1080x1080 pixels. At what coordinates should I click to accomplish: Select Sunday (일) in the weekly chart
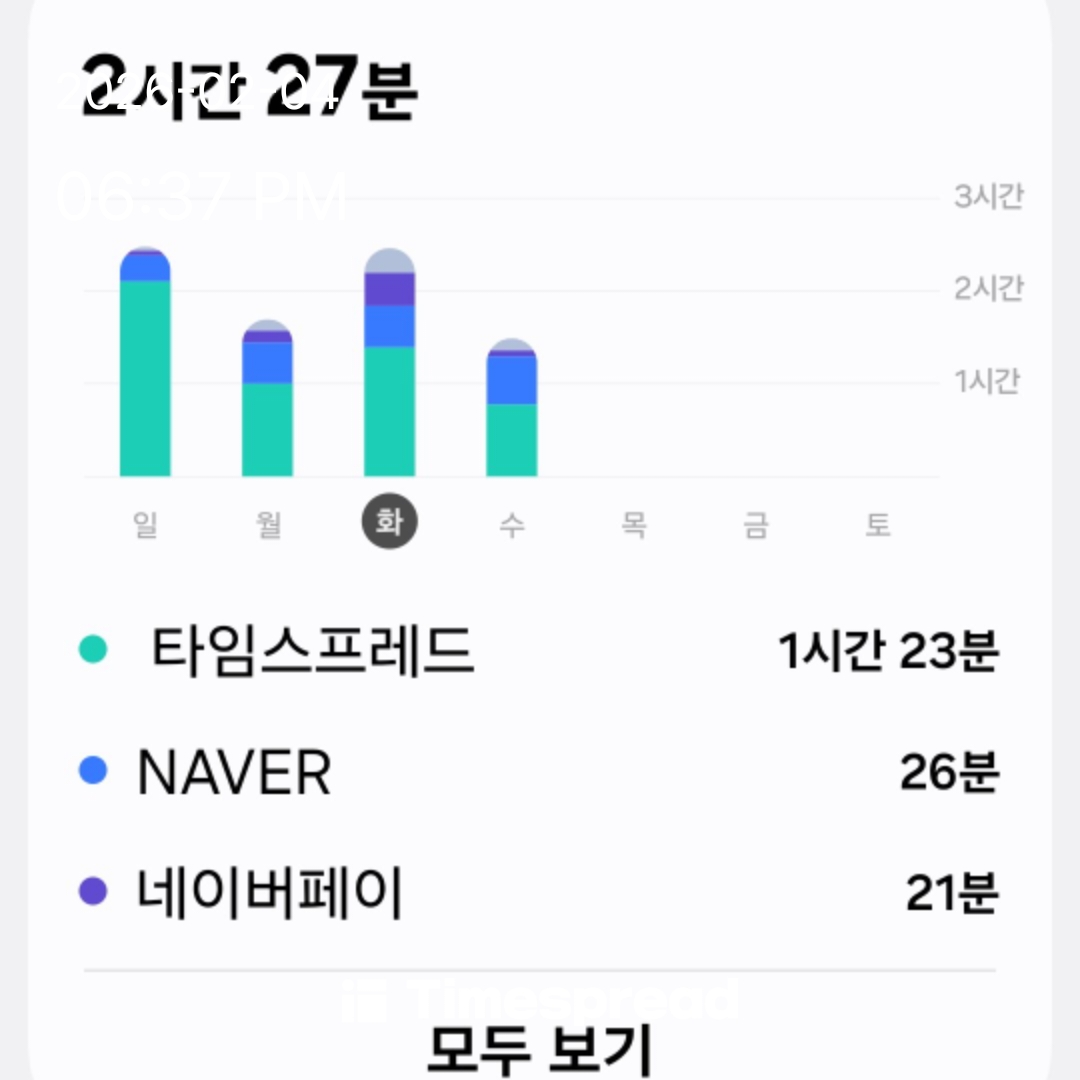click(145, 523)
